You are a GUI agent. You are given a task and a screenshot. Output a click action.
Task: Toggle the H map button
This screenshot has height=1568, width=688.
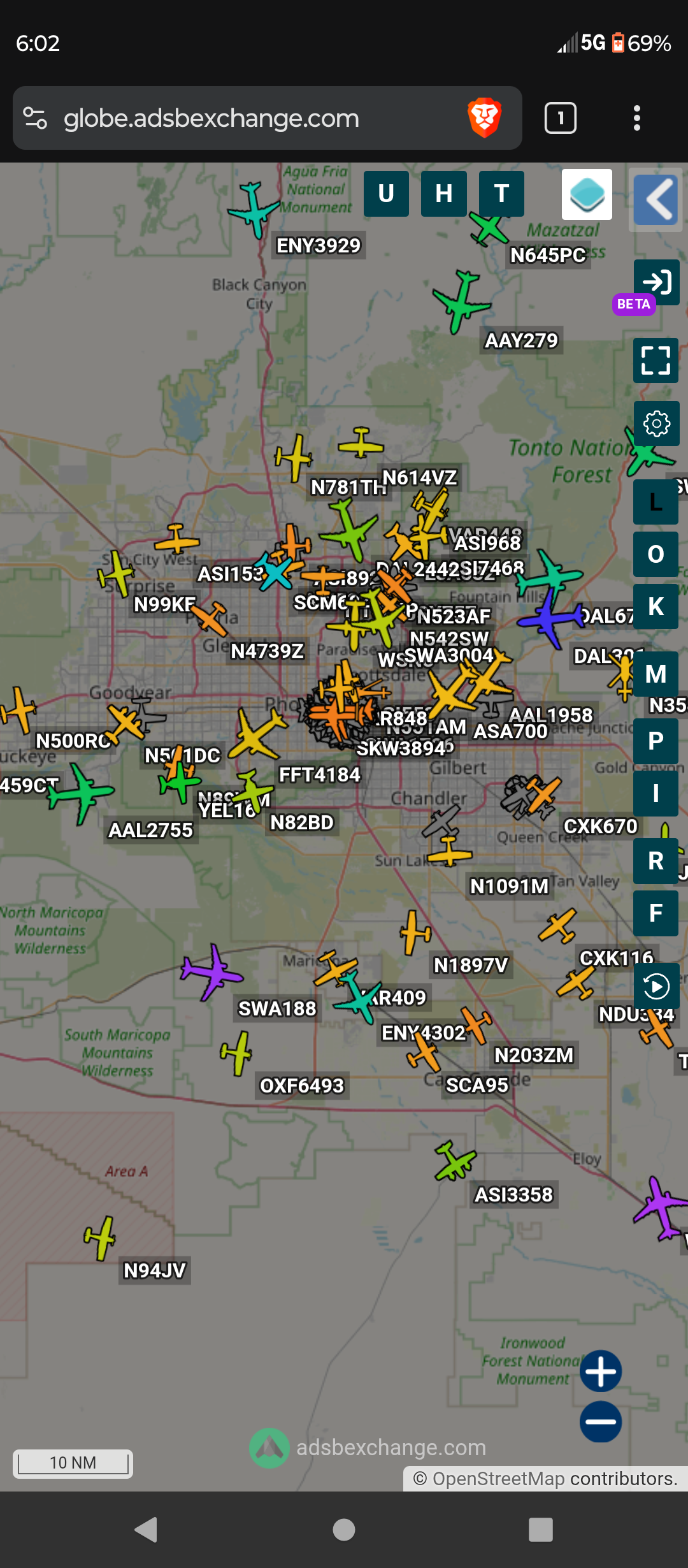point(444,193)
